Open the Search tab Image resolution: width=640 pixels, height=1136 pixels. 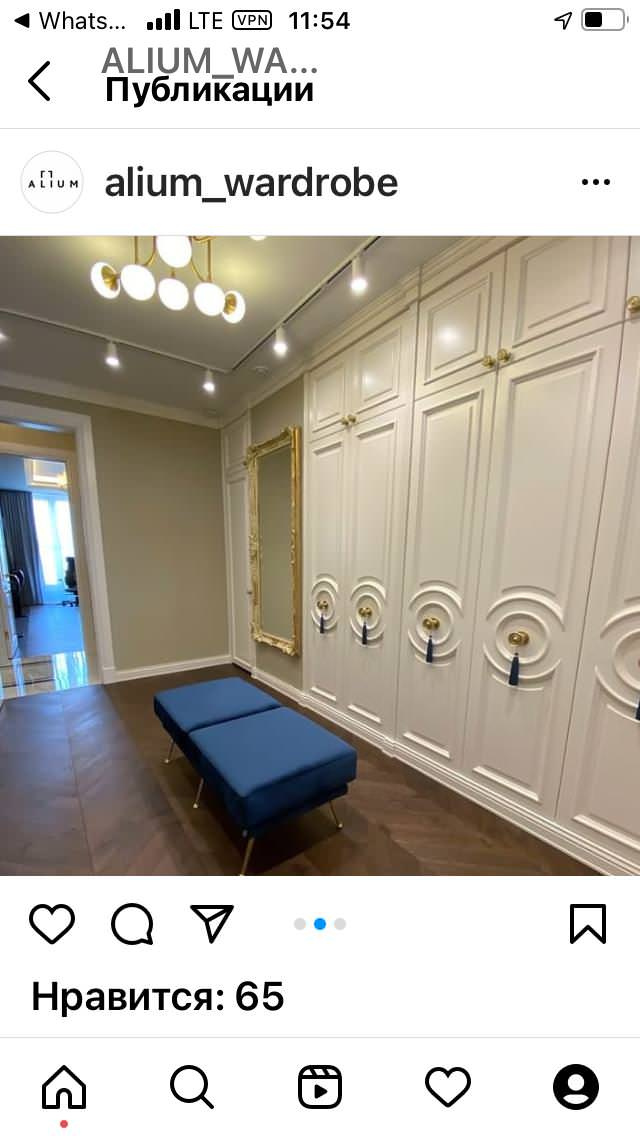click(x=191, y=1087)
